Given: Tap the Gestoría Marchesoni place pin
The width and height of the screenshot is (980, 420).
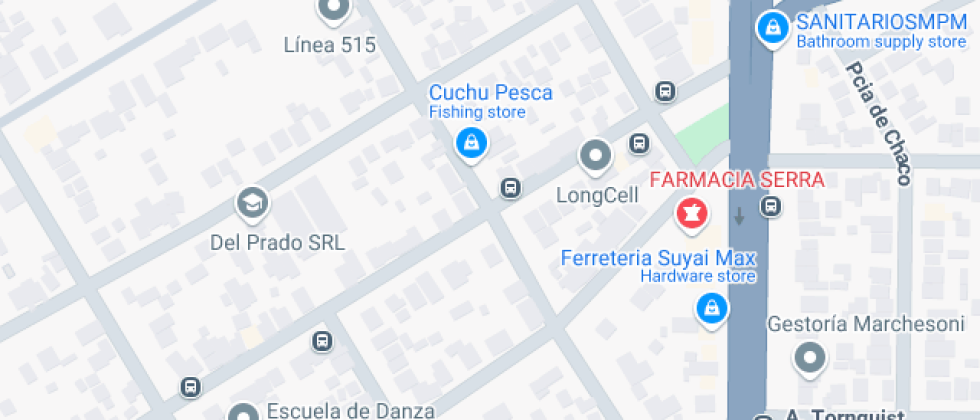Looking at the screenshot, I should (809, 357).
